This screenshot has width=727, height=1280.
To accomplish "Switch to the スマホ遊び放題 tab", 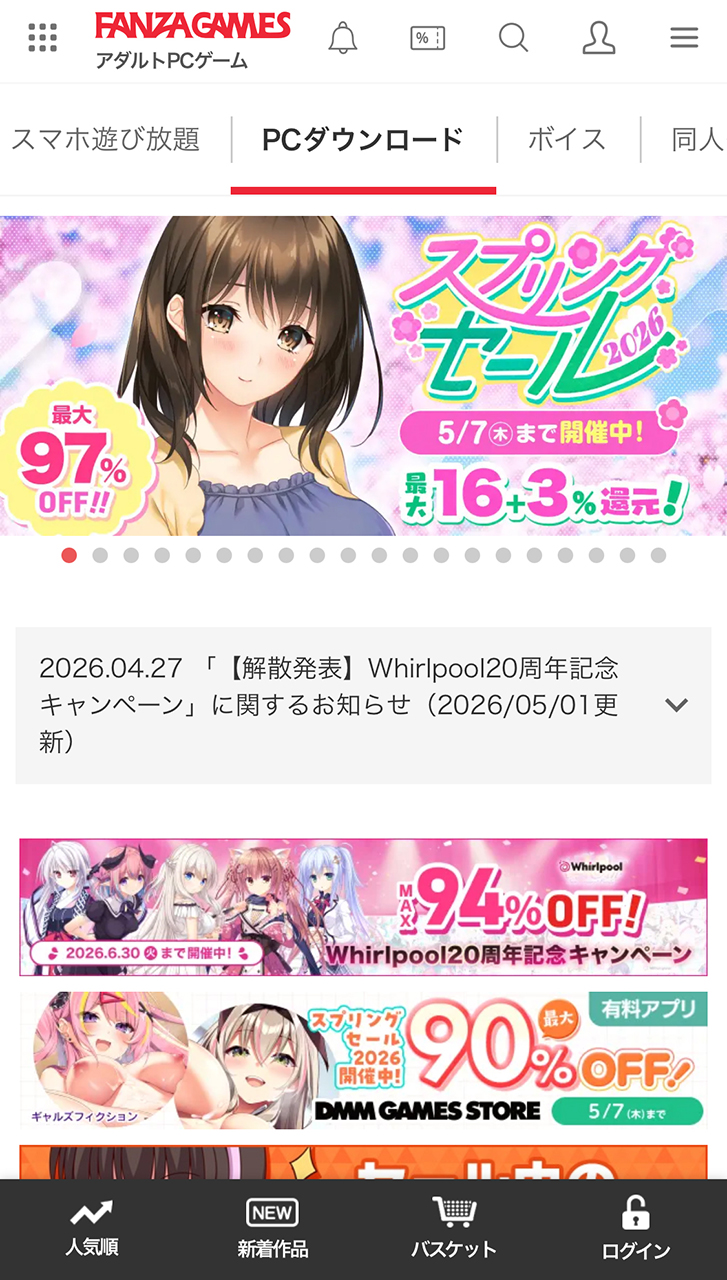I will coord(106,139).
